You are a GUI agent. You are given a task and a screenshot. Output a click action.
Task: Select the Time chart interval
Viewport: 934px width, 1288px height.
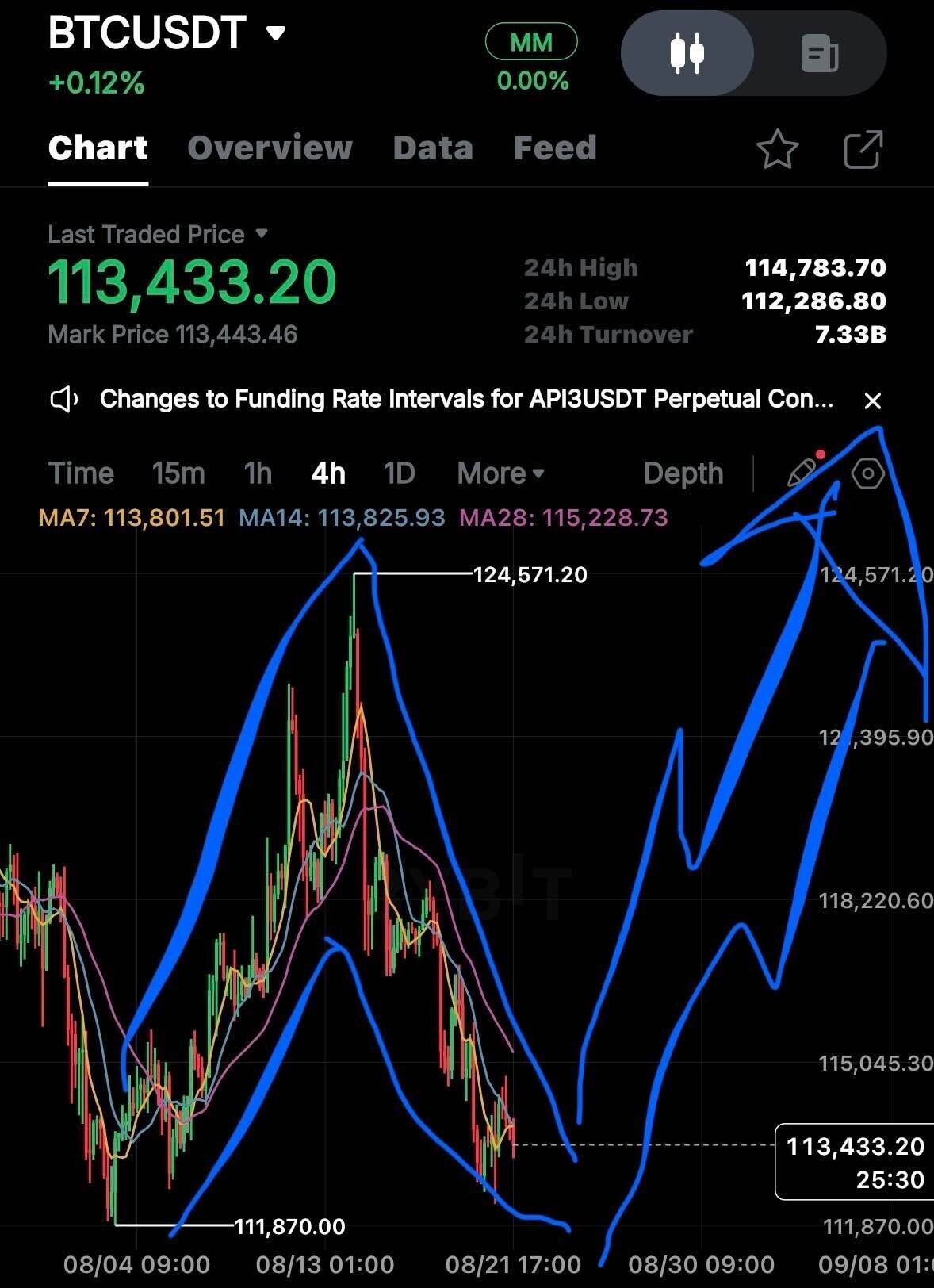pos(81,473)
